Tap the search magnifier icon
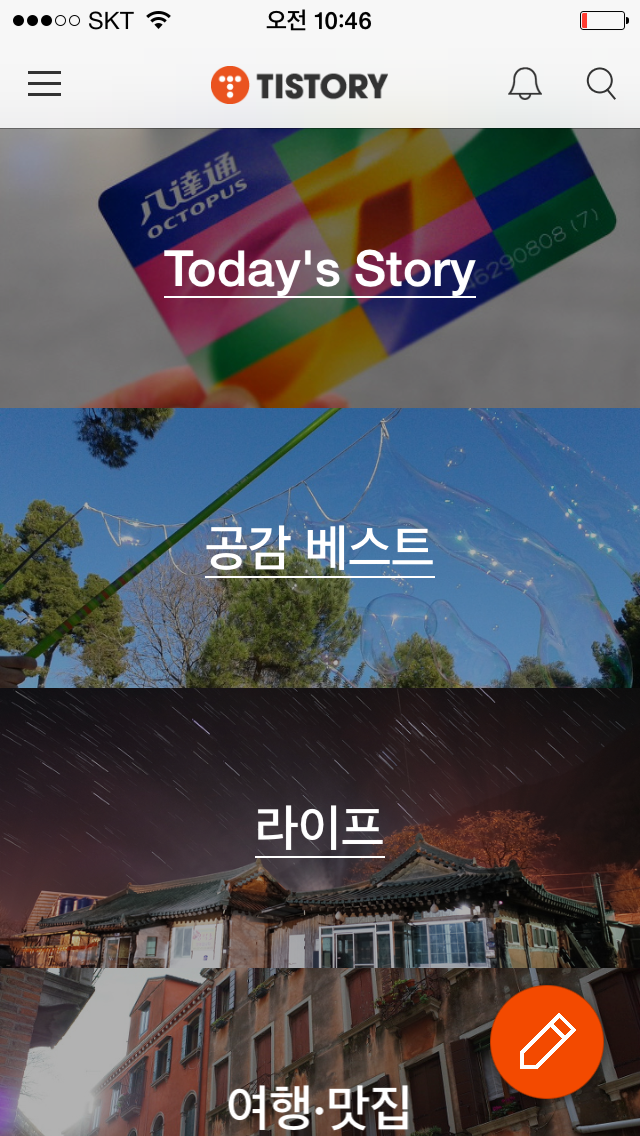This screenshot has width=640, height=1136. (x=601, y=84)
